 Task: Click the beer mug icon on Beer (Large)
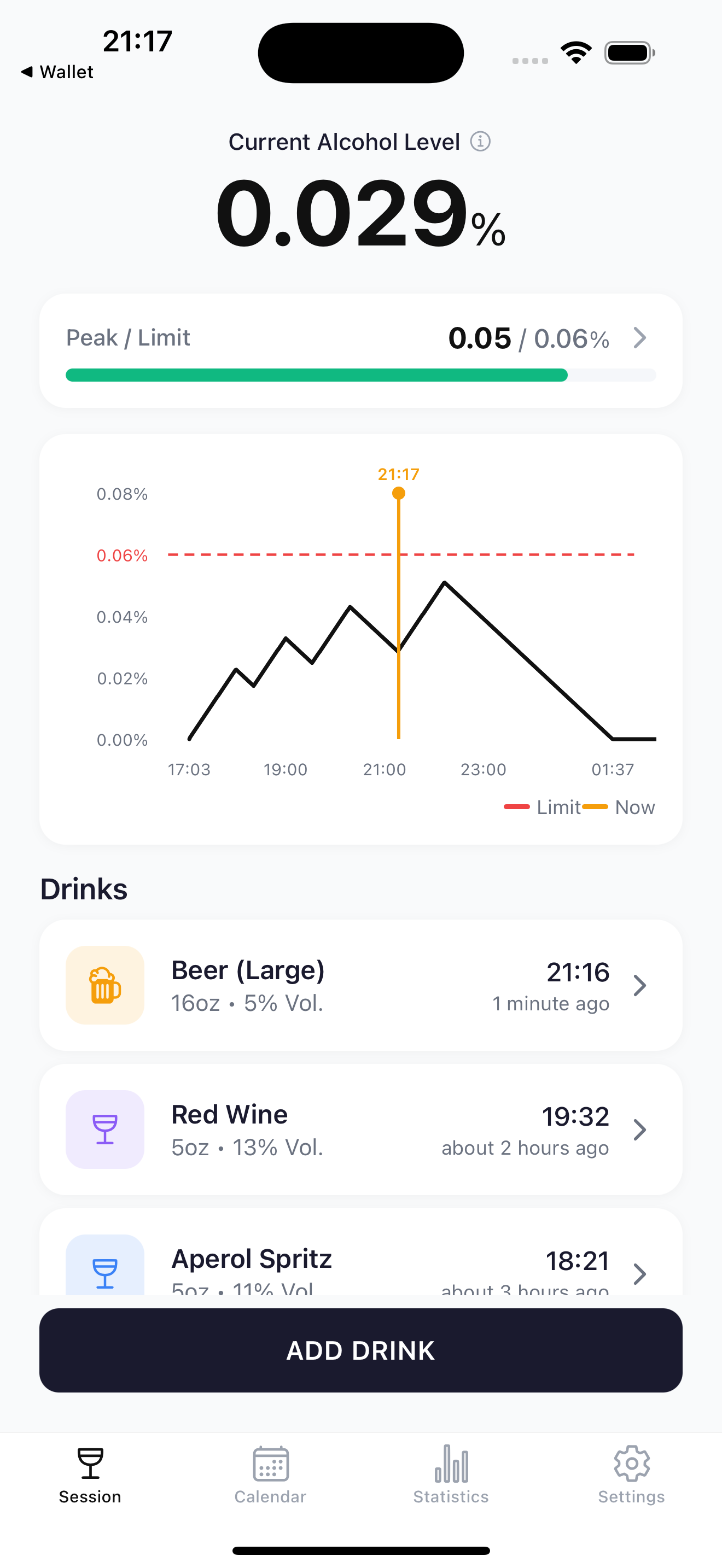click(104, 985)
